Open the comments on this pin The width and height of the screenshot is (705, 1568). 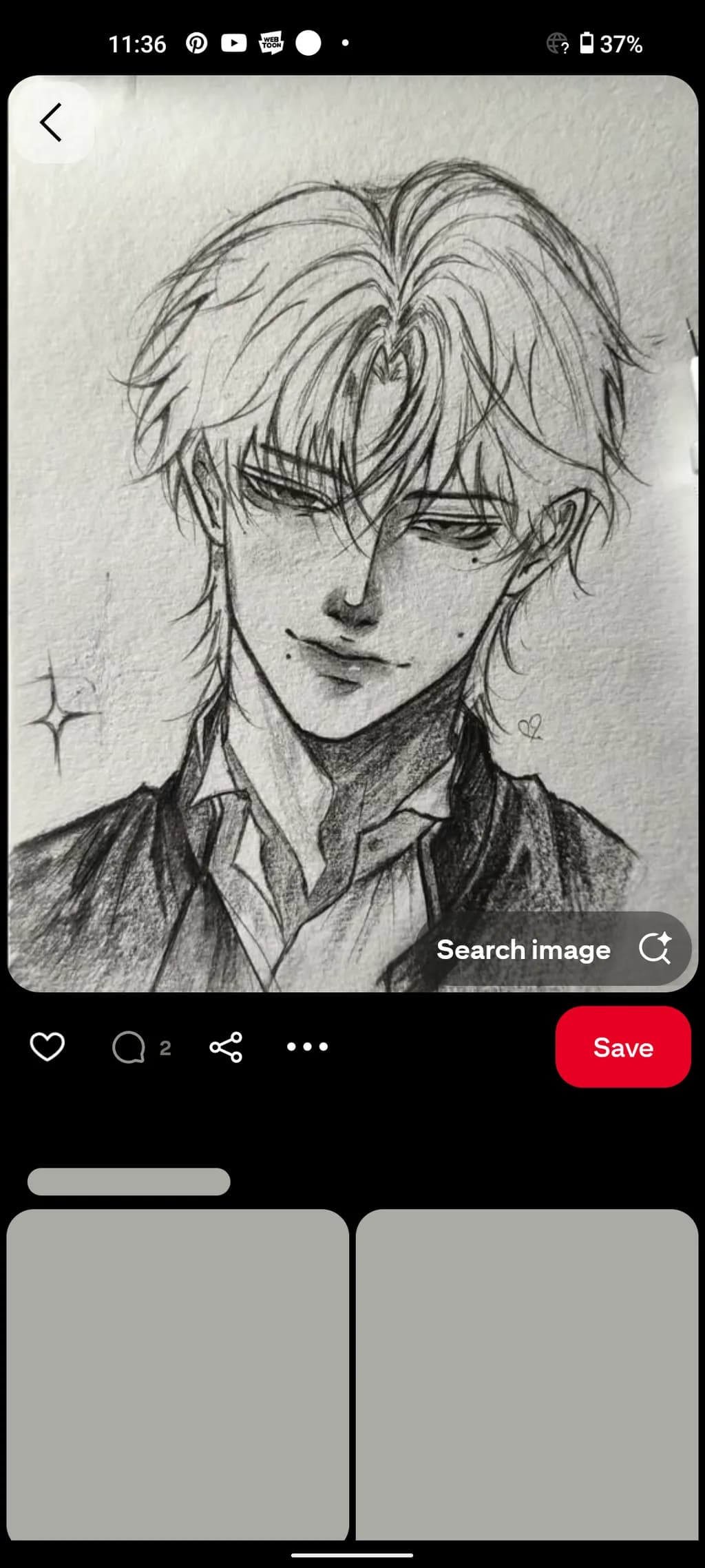point(141,1047)
